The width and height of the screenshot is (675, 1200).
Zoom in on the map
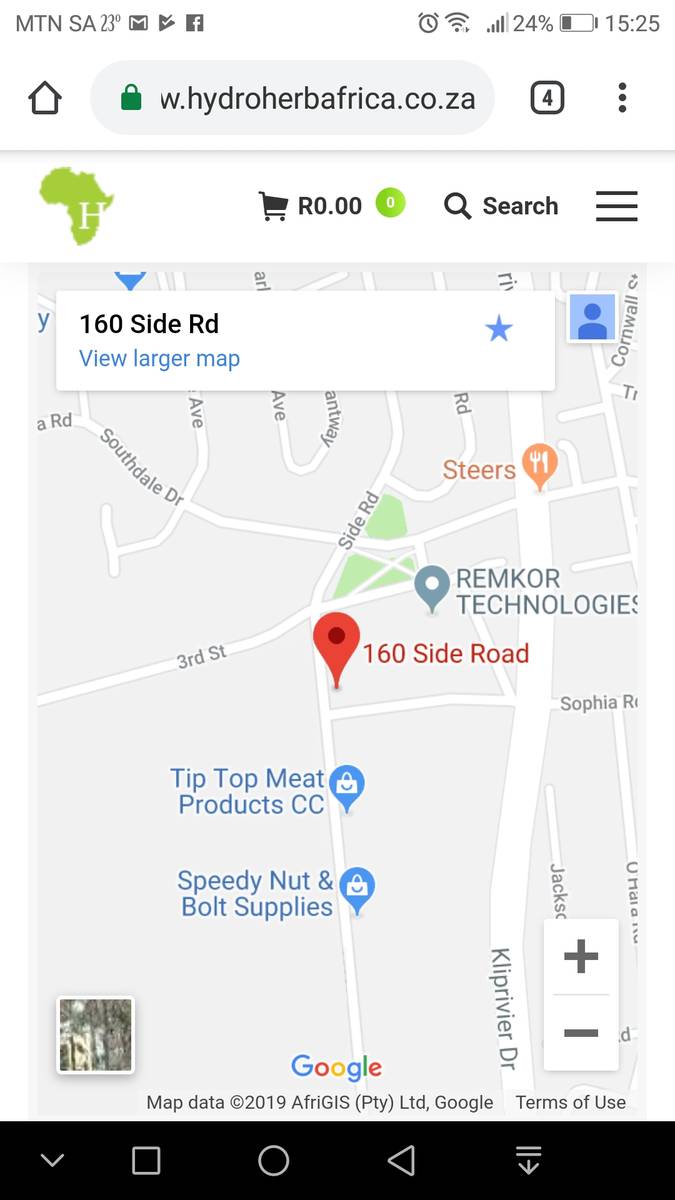(x=581, y=957)
